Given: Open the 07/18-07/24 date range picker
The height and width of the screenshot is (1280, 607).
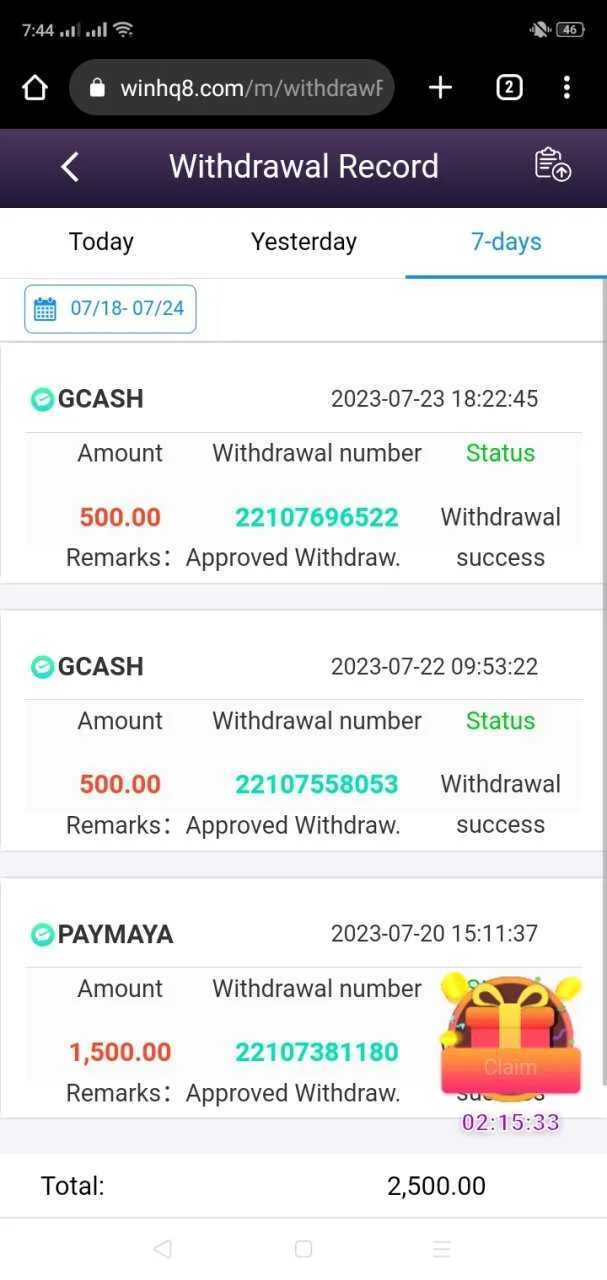Looking at the screenshot, I should click(x=110, y=308).
